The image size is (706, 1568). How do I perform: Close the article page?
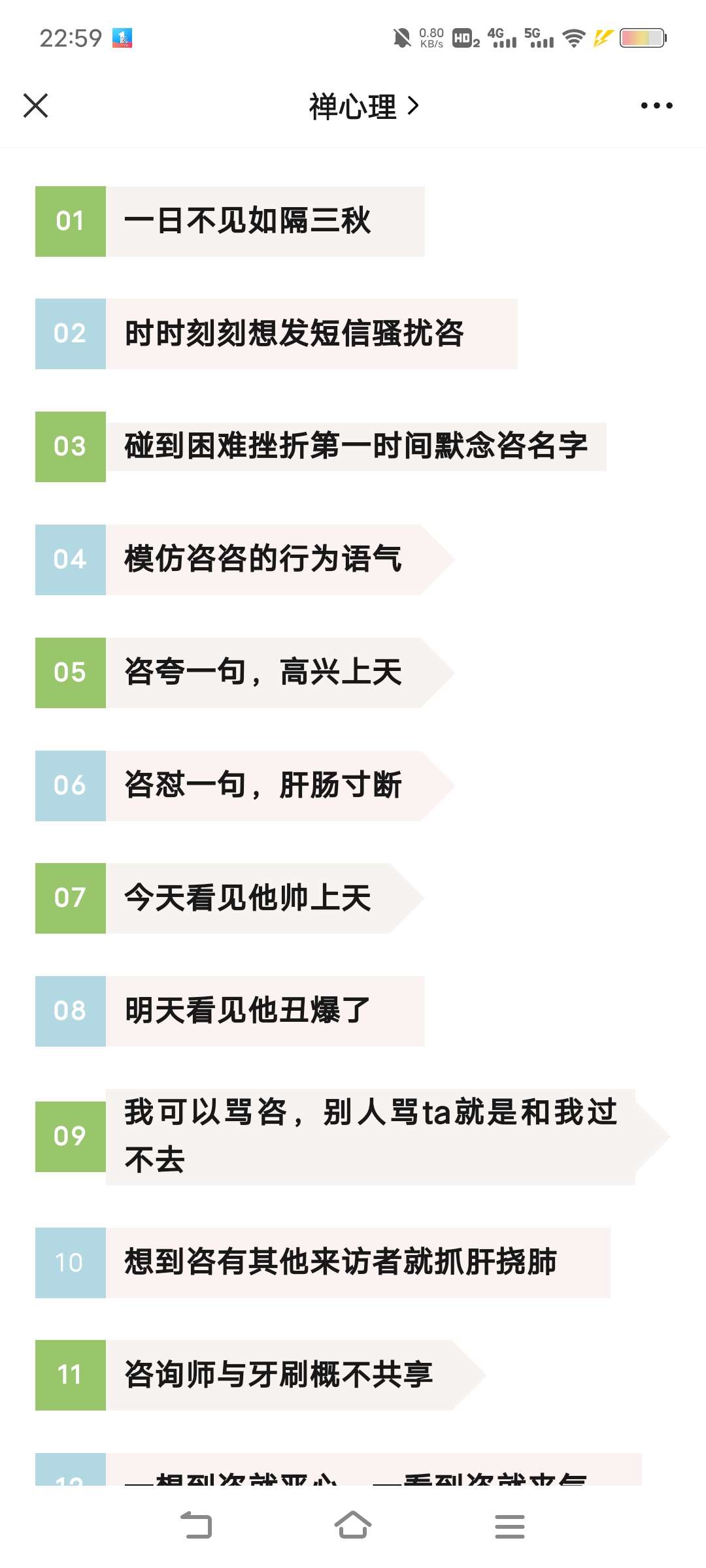(35, 105)
